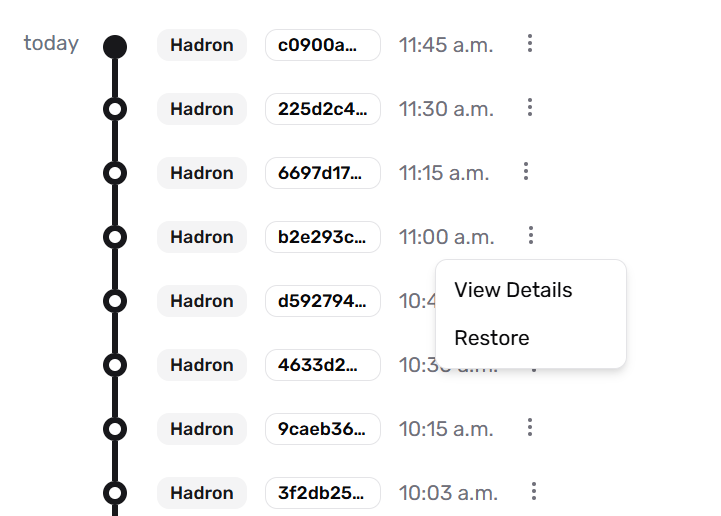
Task: Show options for the 10:15 a.m. entry
Action: [530, 428]
